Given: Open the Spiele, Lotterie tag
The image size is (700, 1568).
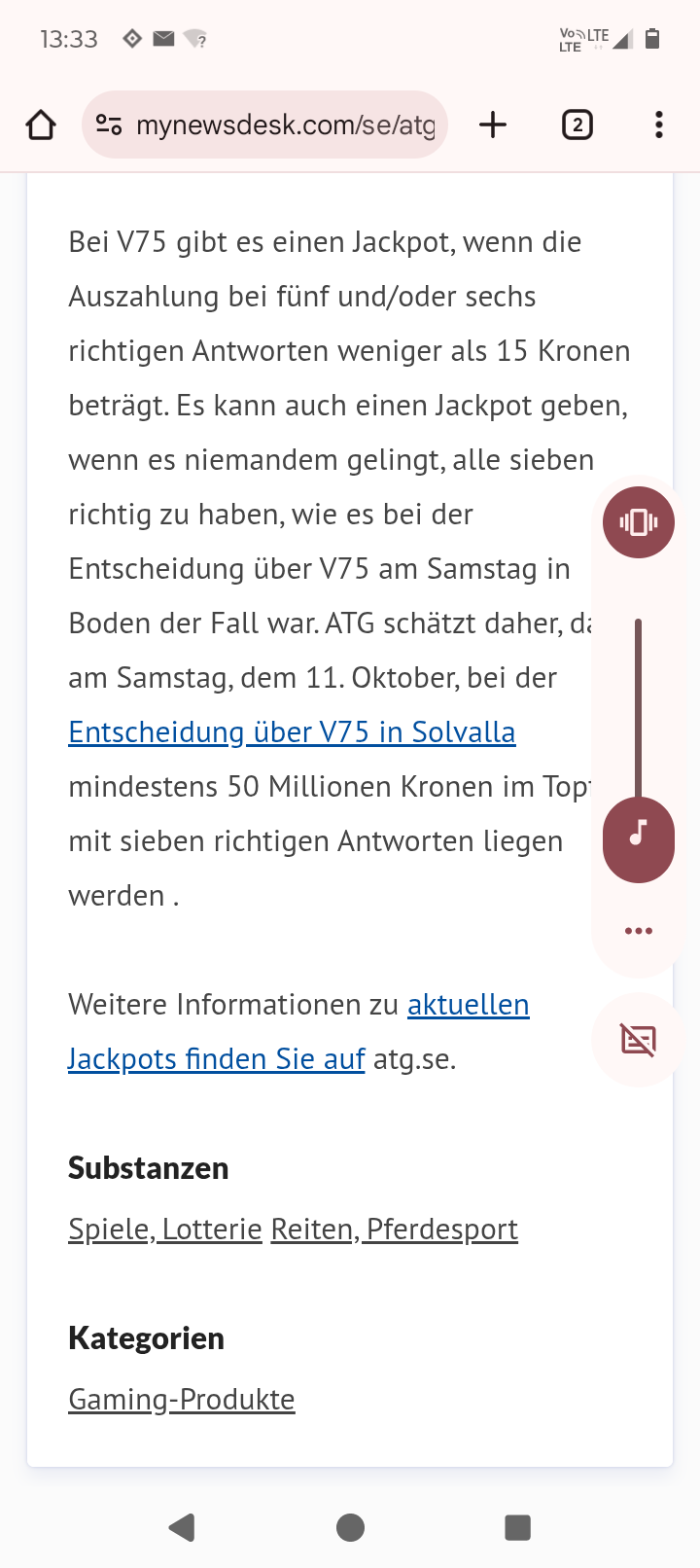Looking at the screenshot, I should tap(165, 1229).
